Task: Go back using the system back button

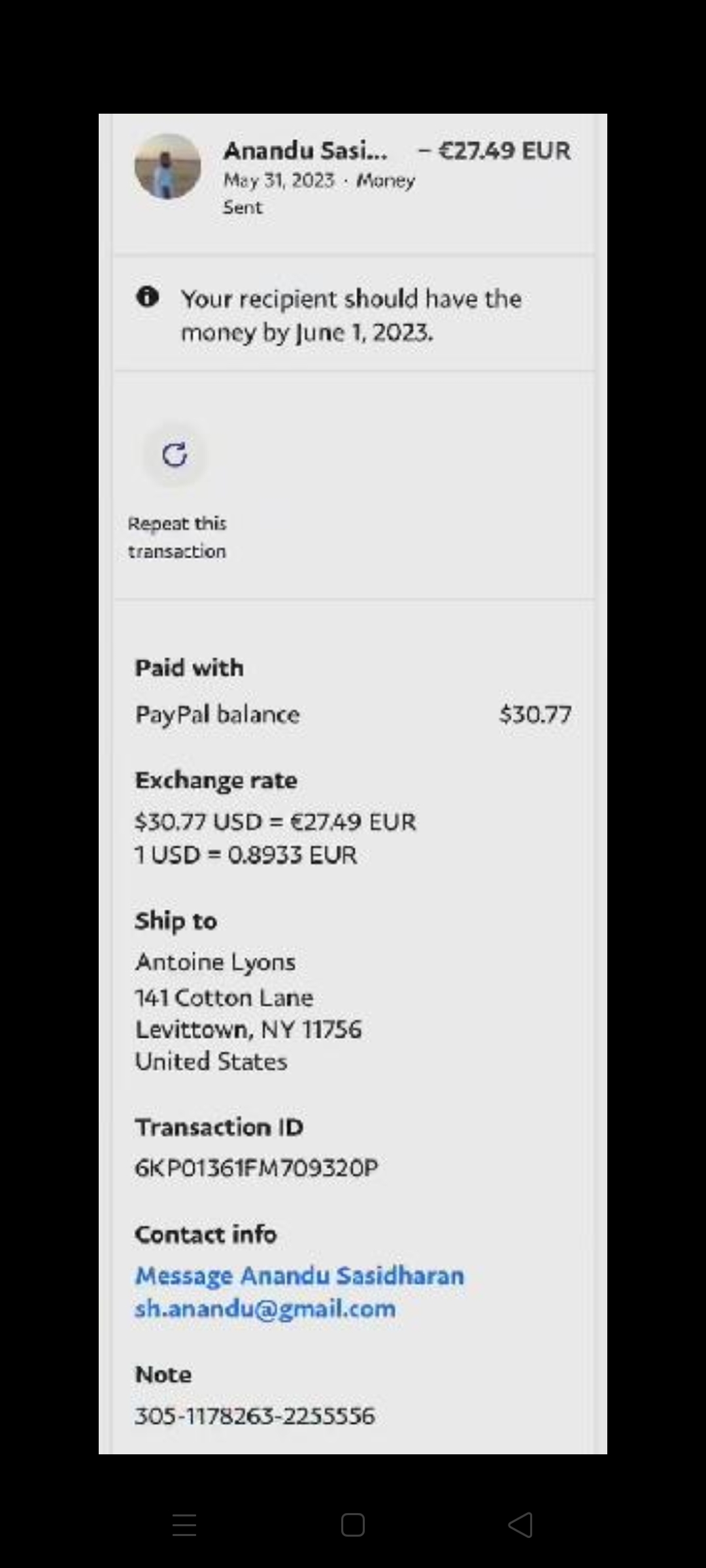Action: tap(521, 1525)
